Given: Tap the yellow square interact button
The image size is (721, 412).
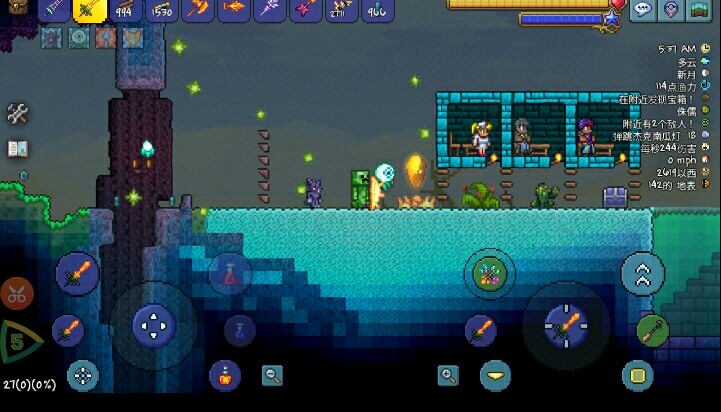Looking at the screenshot, I should pos(637,376).
